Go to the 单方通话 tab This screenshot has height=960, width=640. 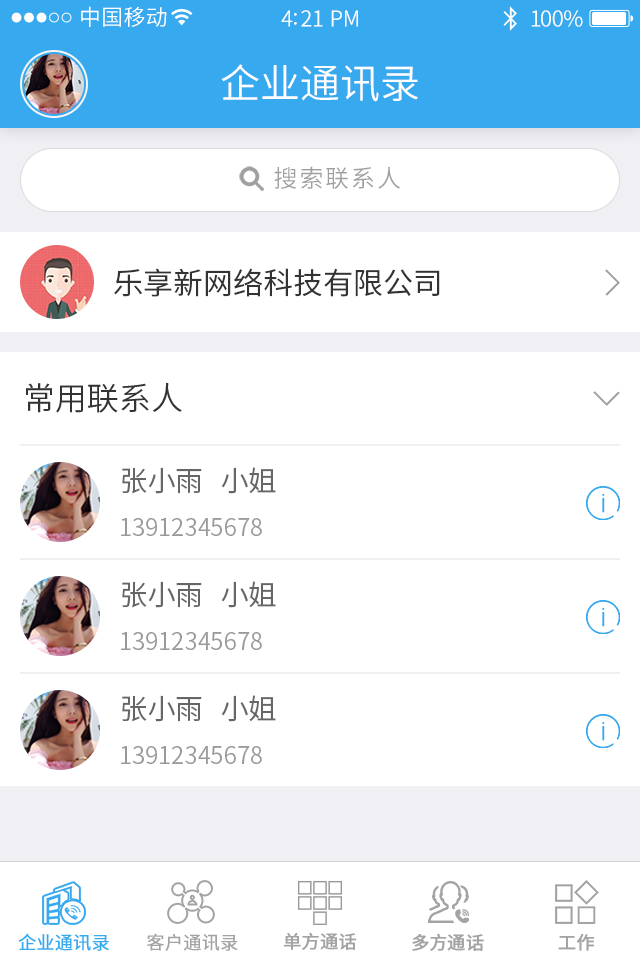(320, 914)
